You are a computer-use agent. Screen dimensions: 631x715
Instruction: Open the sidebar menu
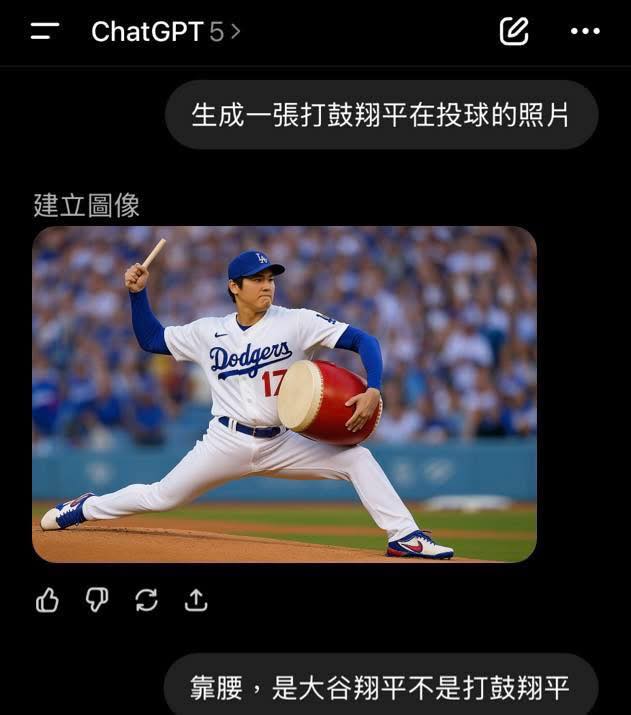pyautogui.click(x=45, y=31)
